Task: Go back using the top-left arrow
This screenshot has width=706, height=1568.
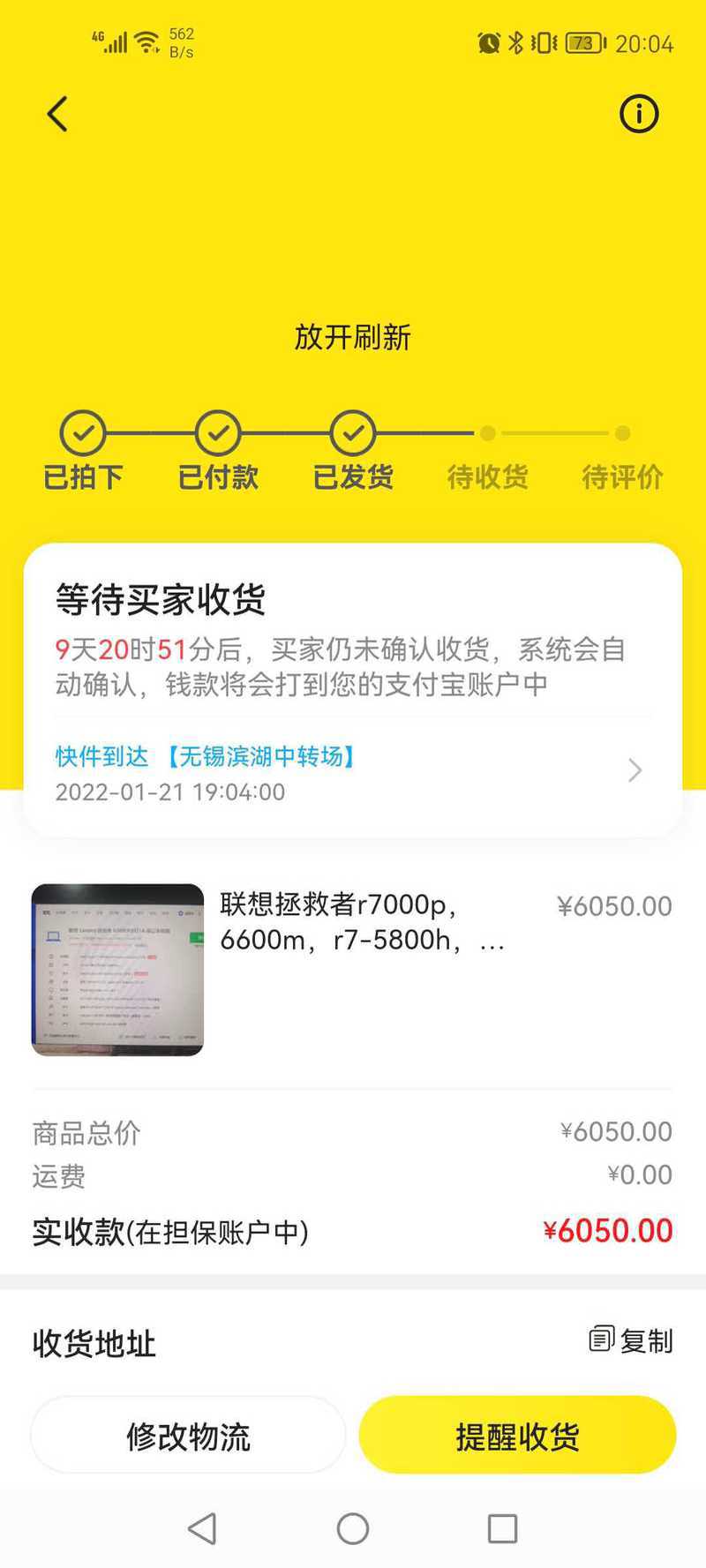Action: (57, 114)
